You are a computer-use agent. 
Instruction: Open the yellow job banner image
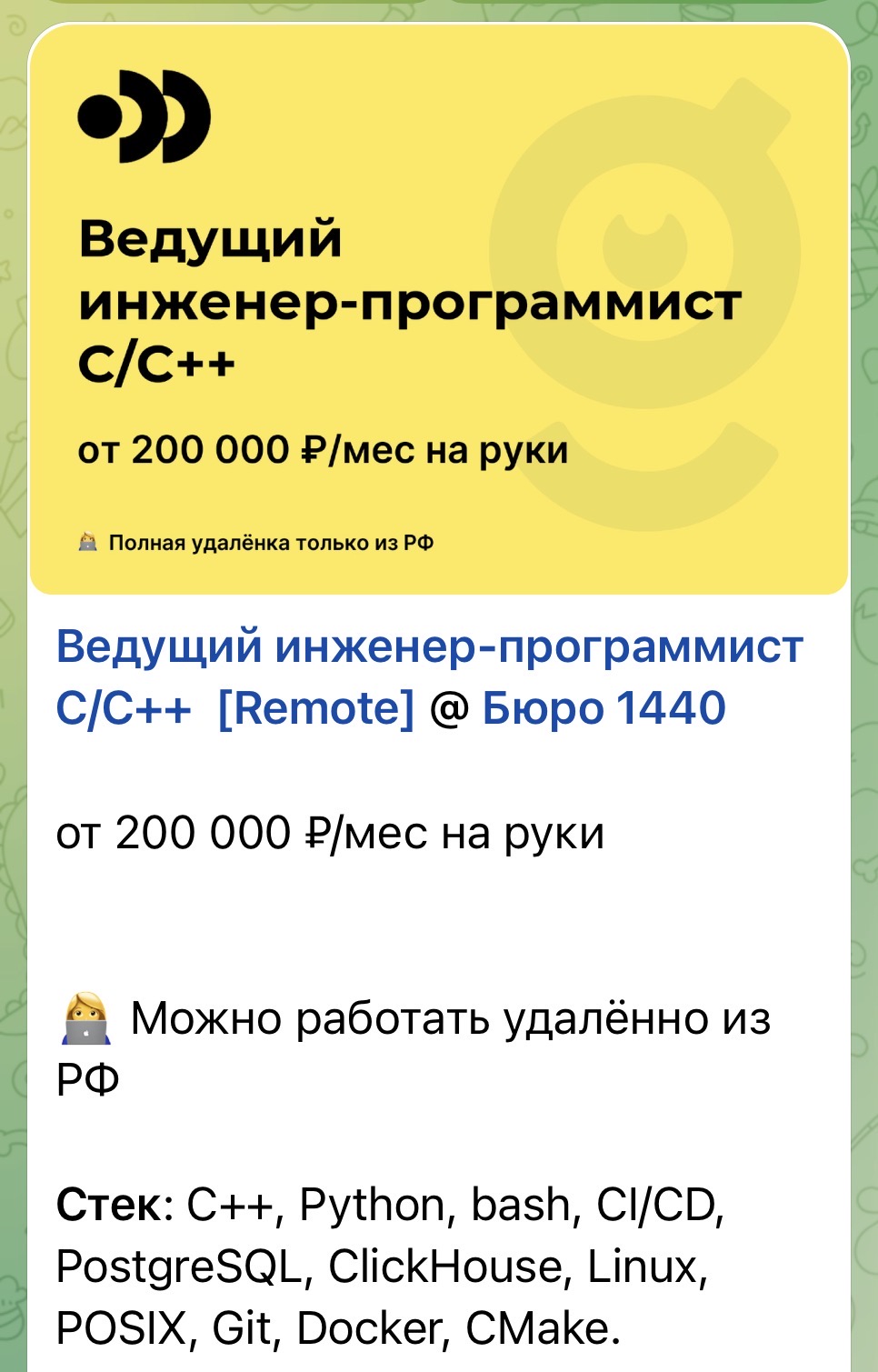pyautogui.click(x=438, y=309)
